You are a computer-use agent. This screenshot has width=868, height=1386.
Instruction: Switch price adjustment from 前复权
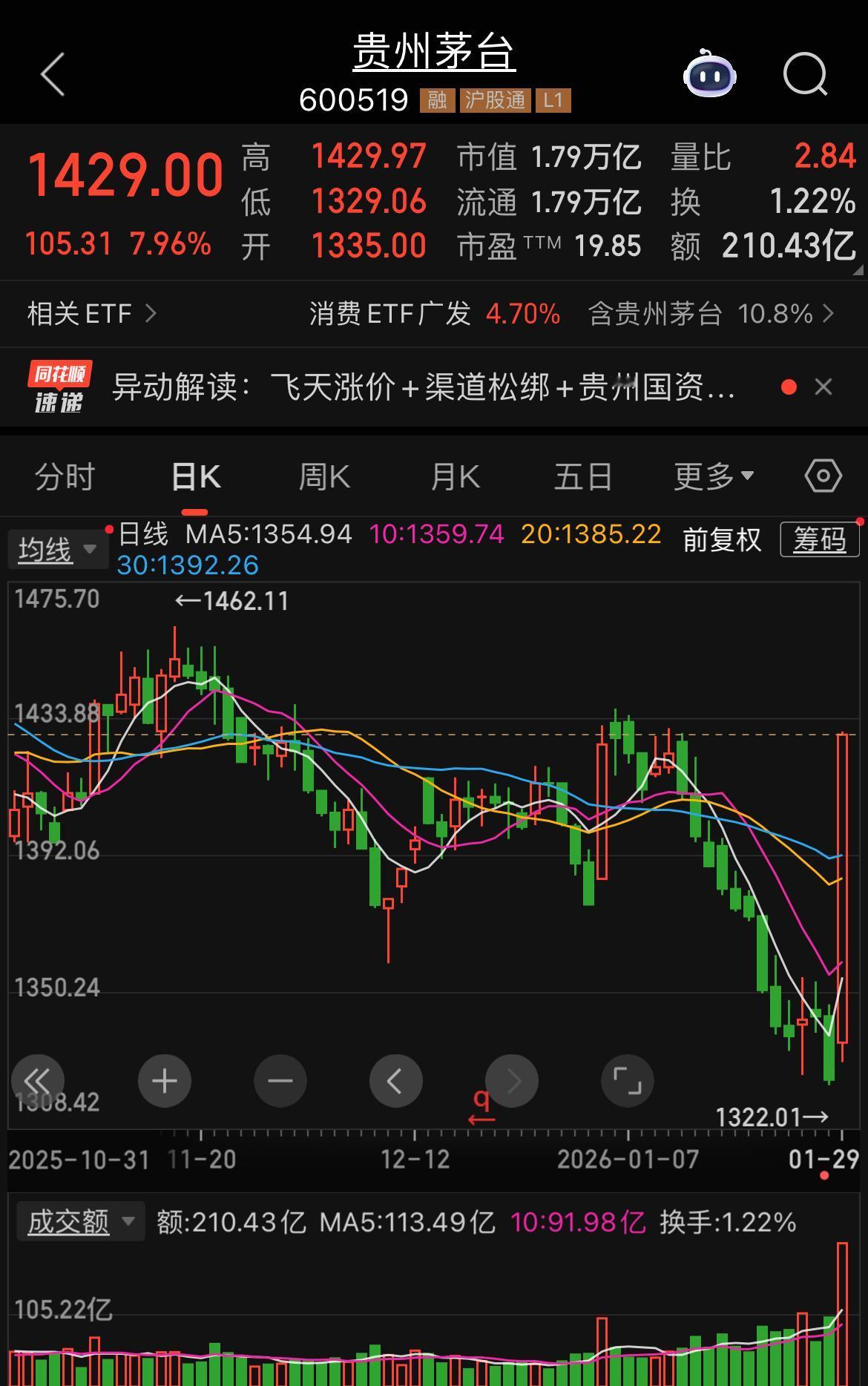(721, 540)
